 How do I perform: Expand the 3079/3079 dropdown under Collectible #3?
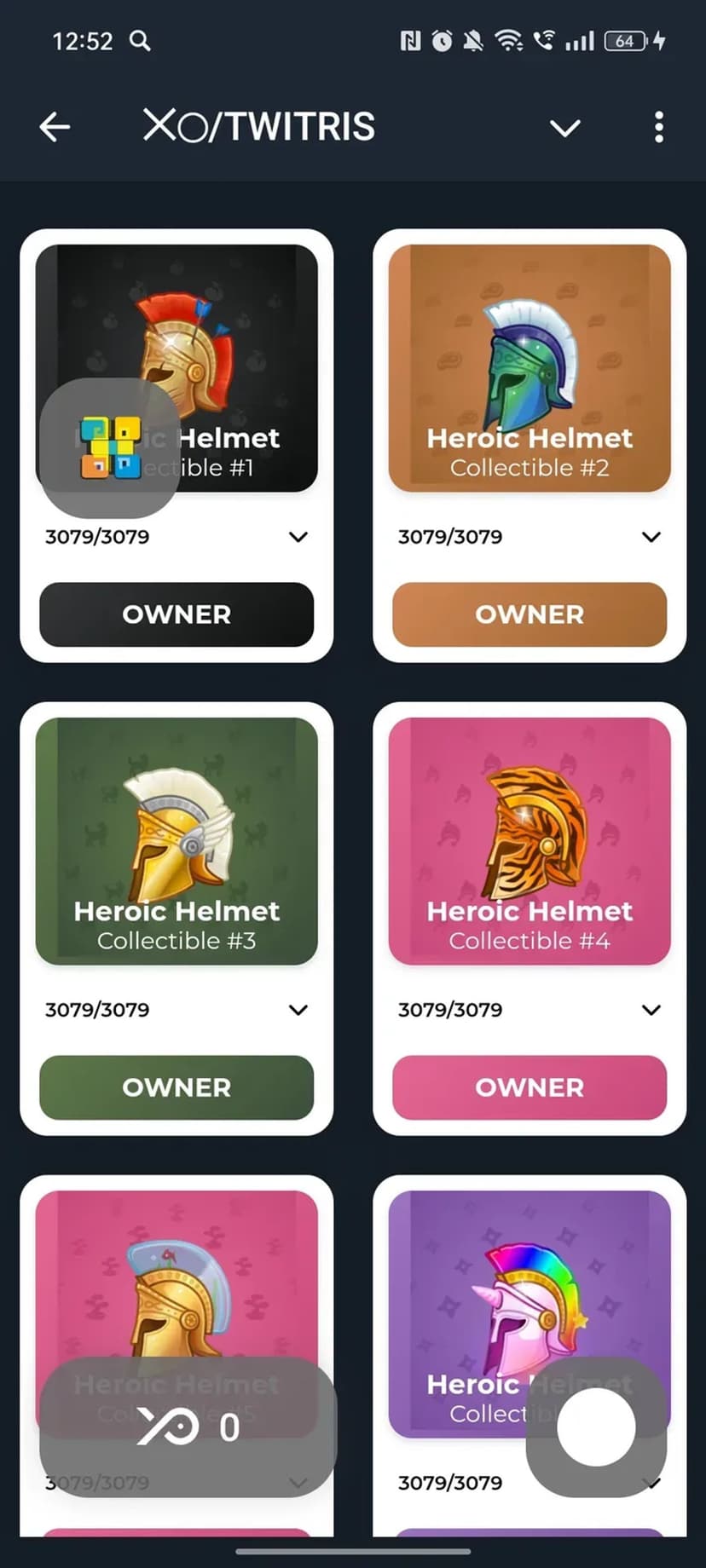pyautogui.click(x=298, y=1010)
